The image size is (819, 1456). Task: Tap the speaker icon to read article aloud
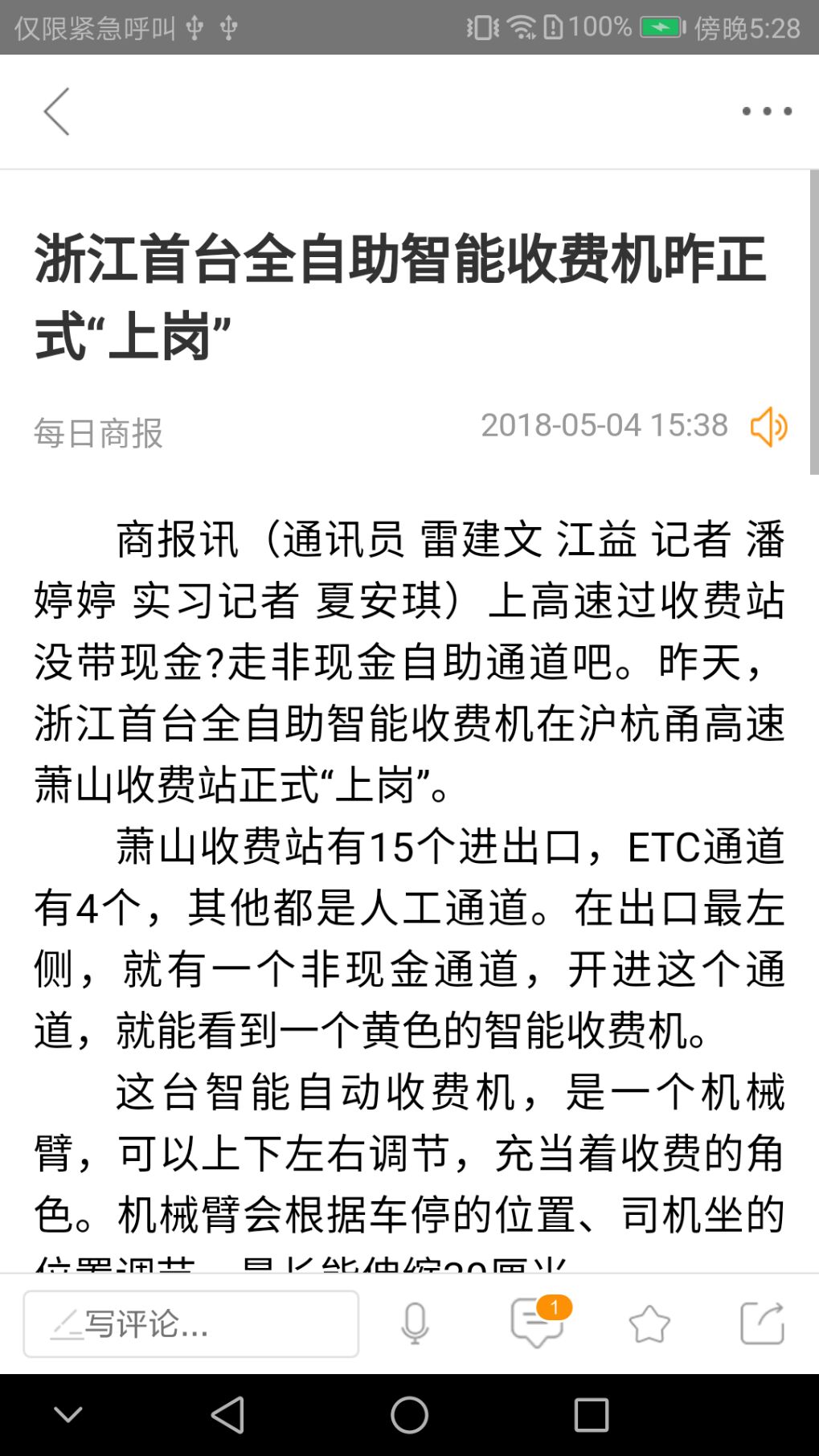[769, 427]
